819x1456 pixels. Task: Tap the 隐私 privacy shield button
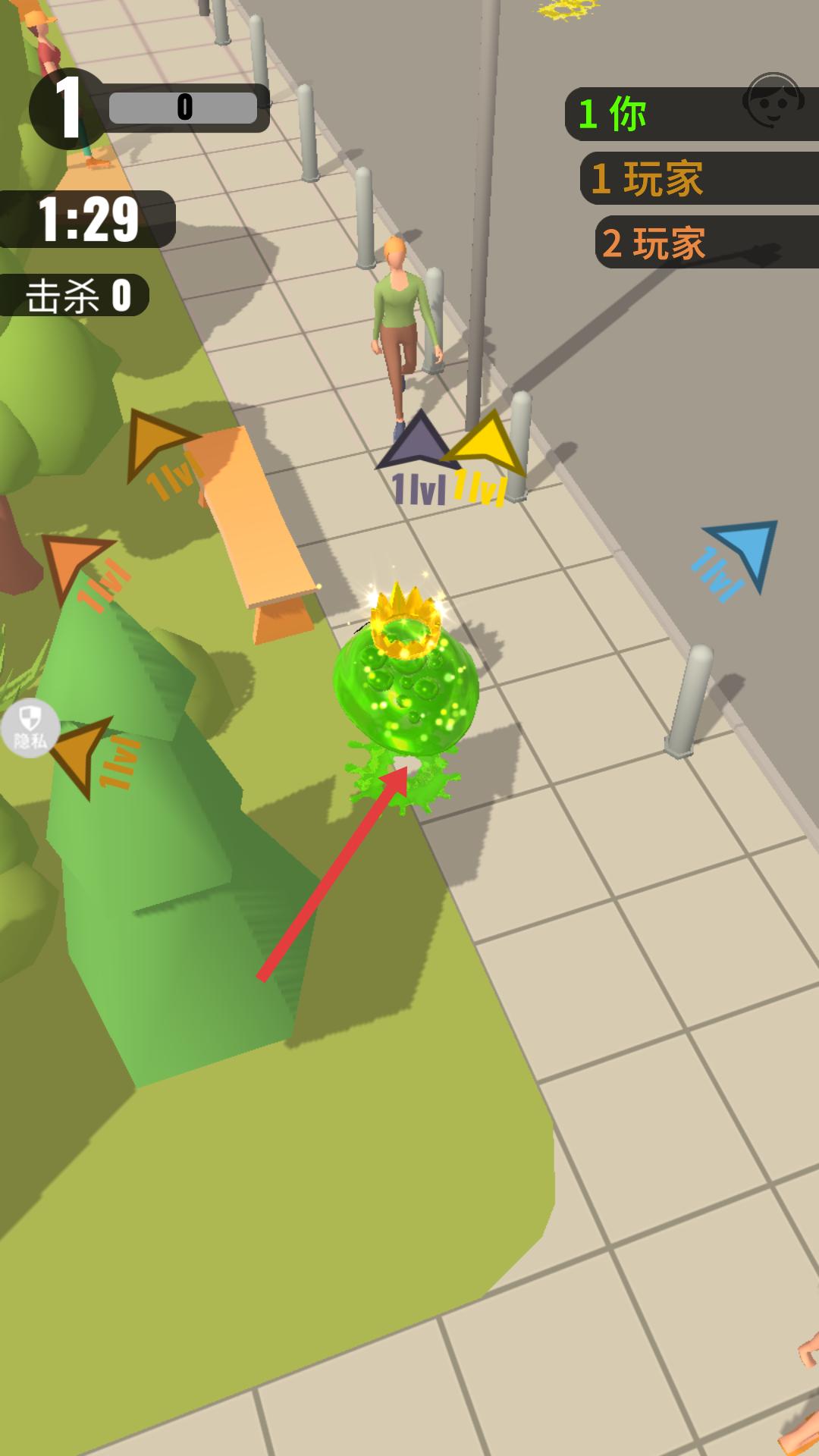click(30, 727)
